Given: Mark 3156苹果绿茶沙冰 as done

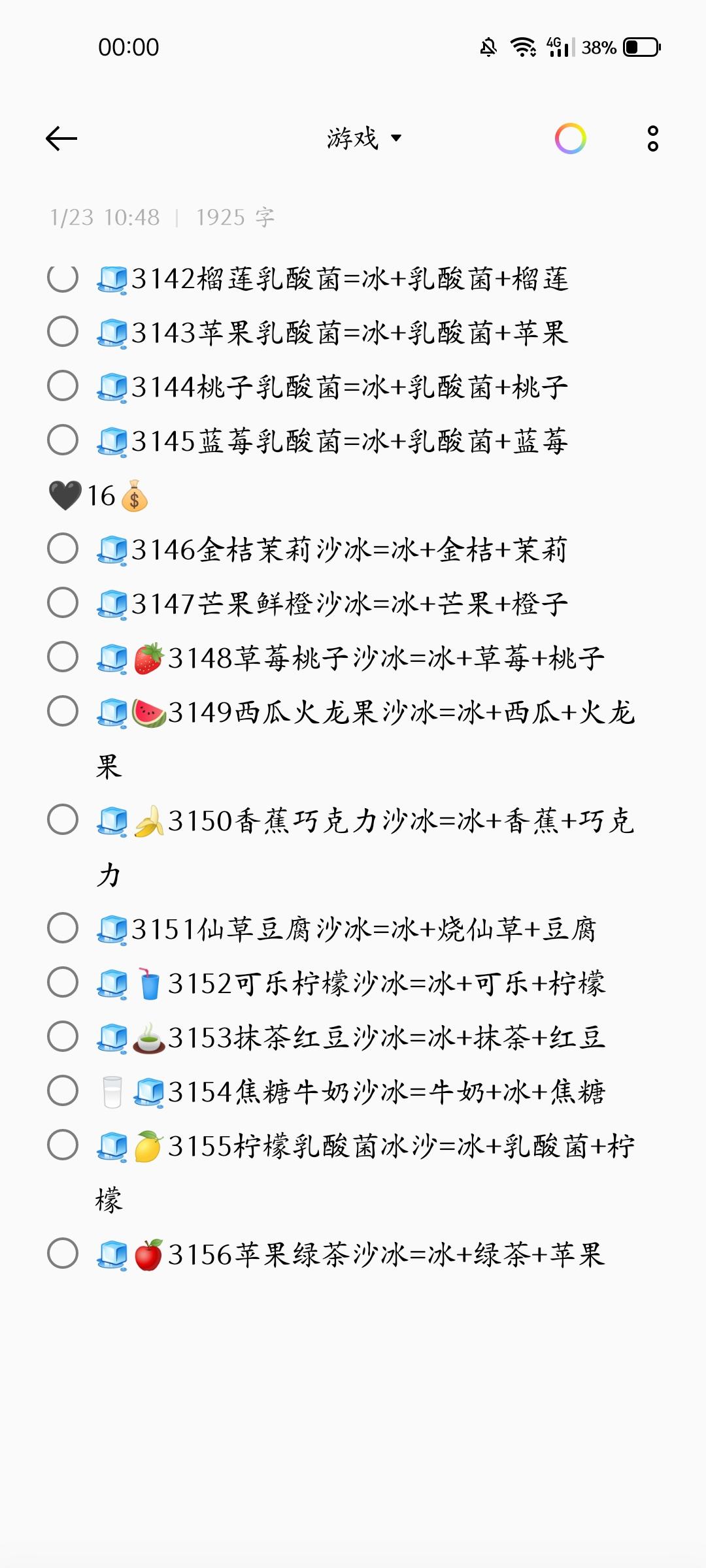Looking at the screenshot, I should click(63, 1253).
